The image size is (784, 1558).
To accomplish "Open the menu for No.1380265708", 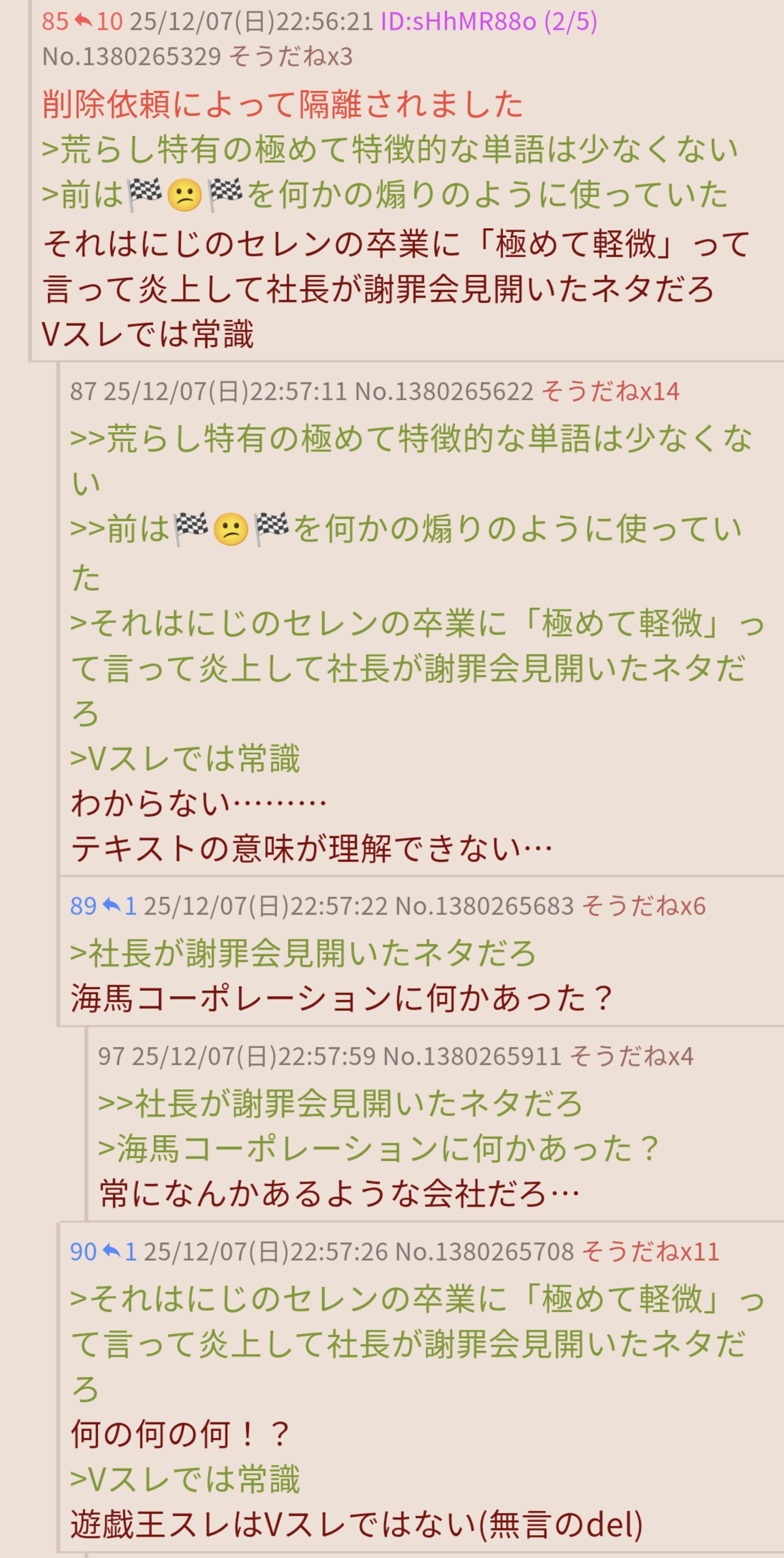I will 484,1251.
